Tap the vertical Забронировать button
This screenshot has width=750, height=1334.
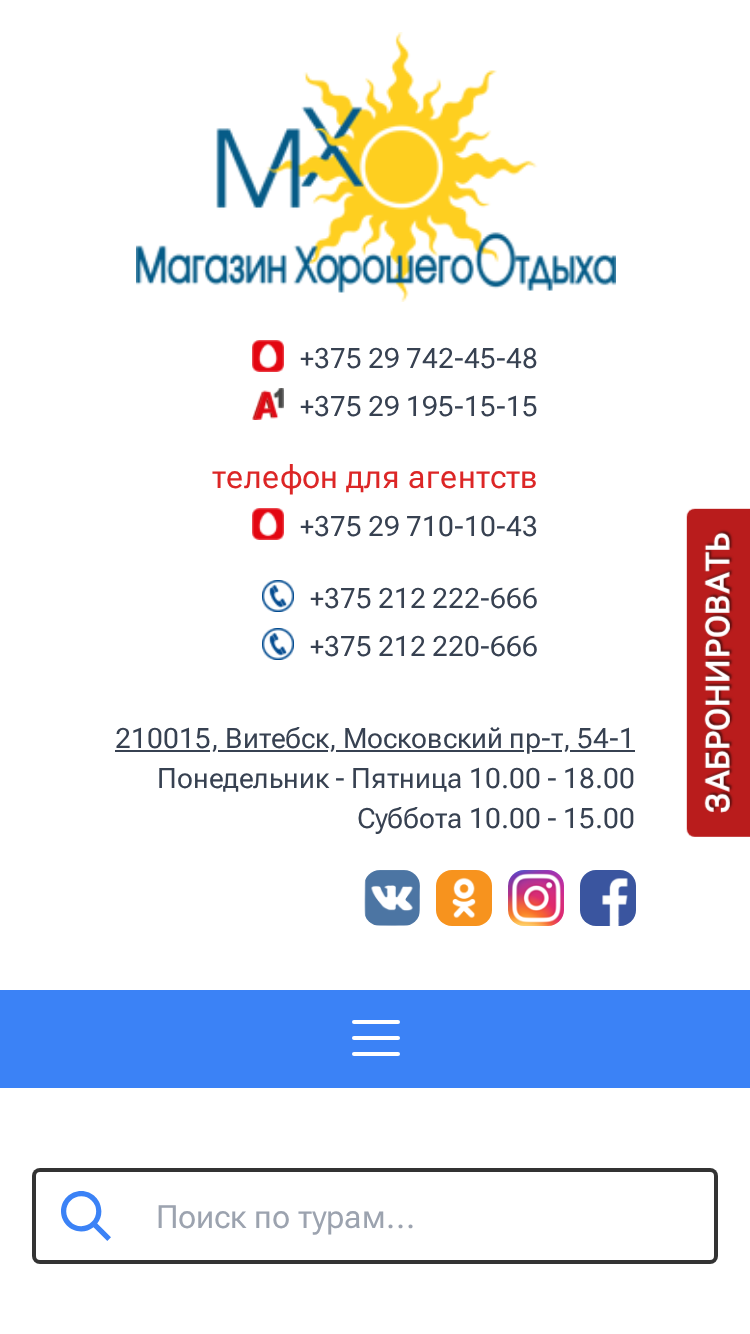(718, 672)
